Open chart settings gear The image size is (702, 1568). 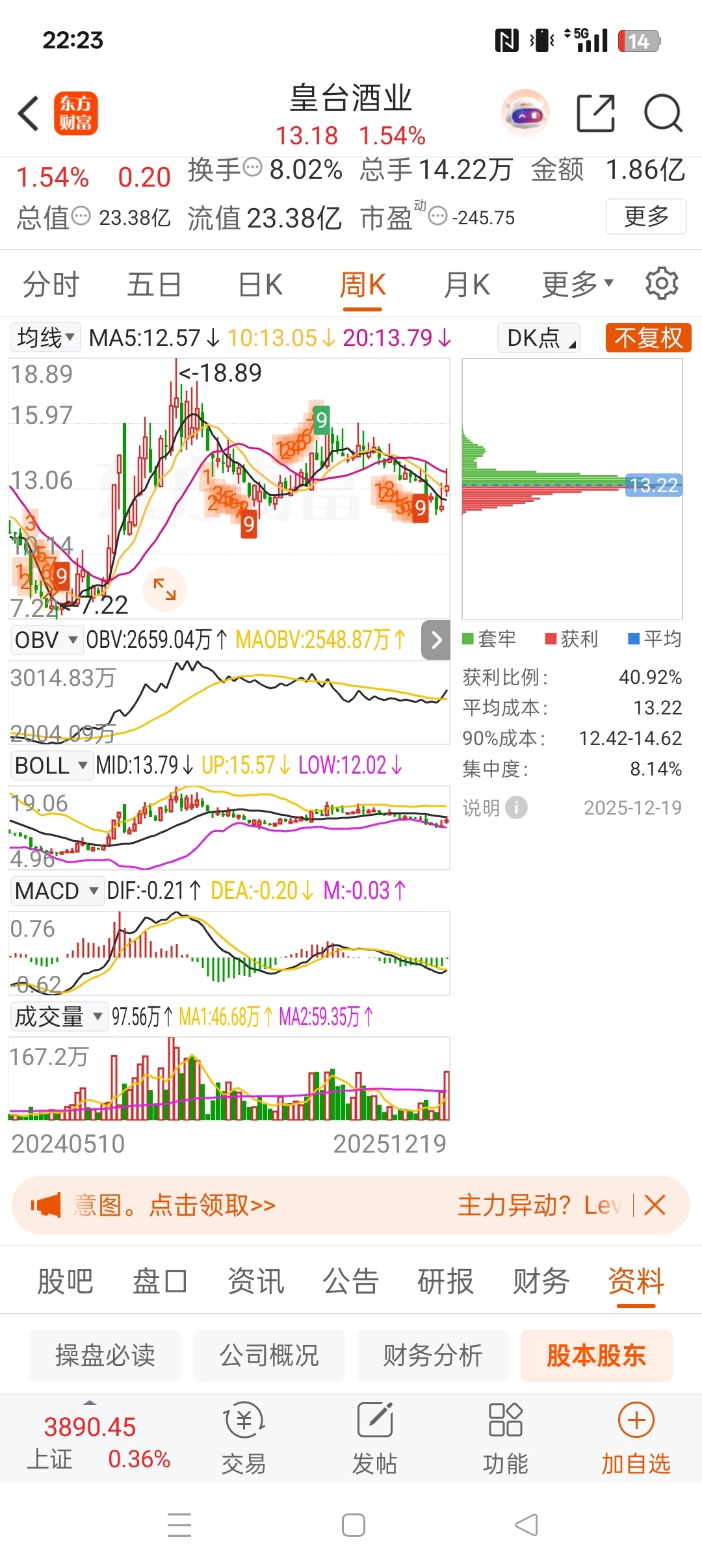pyautogui.click(x=662, y=283)
